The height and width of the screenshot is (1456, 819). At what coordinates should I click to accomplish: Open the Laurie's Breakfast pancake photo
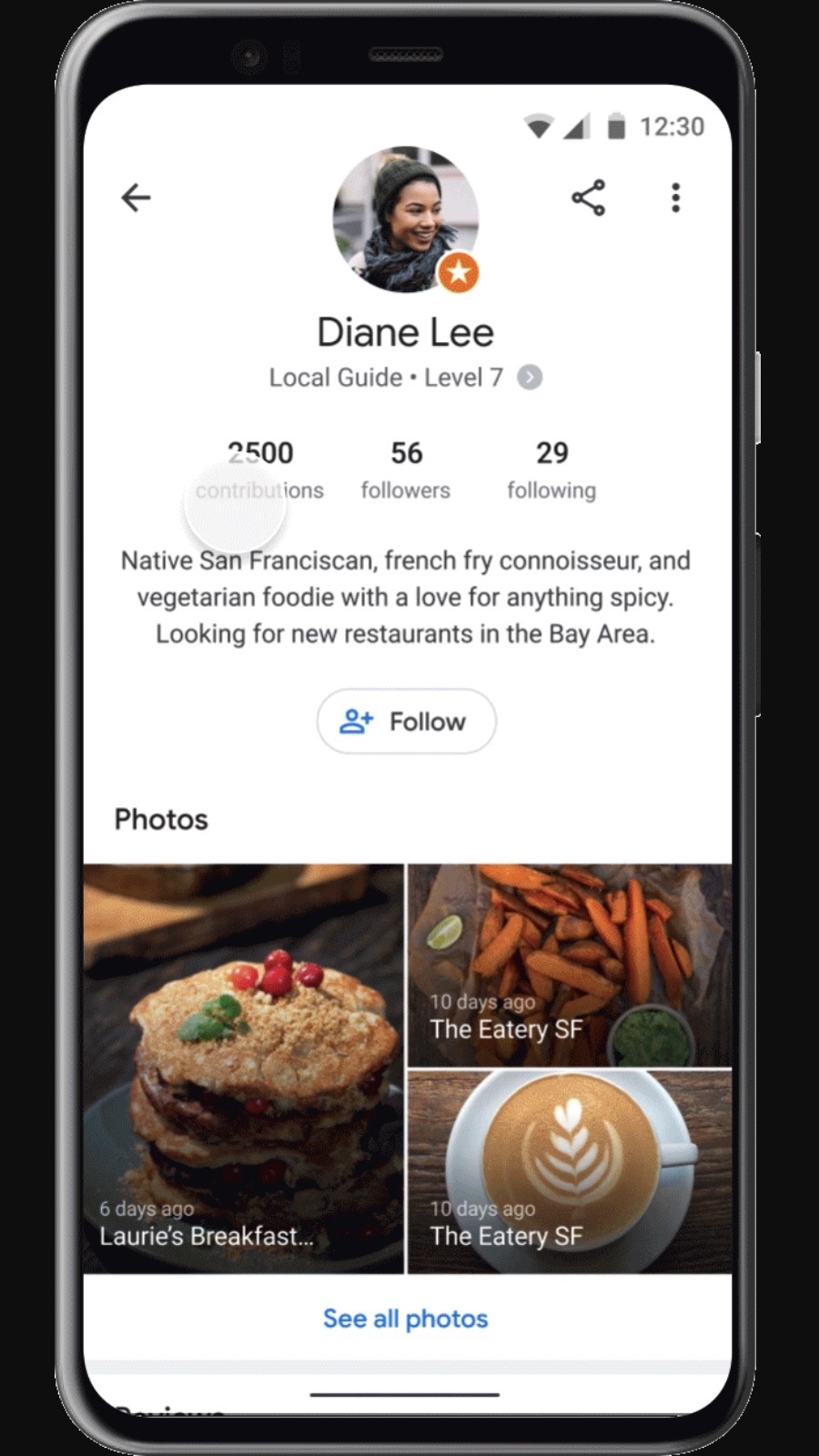click(243, 1067)
